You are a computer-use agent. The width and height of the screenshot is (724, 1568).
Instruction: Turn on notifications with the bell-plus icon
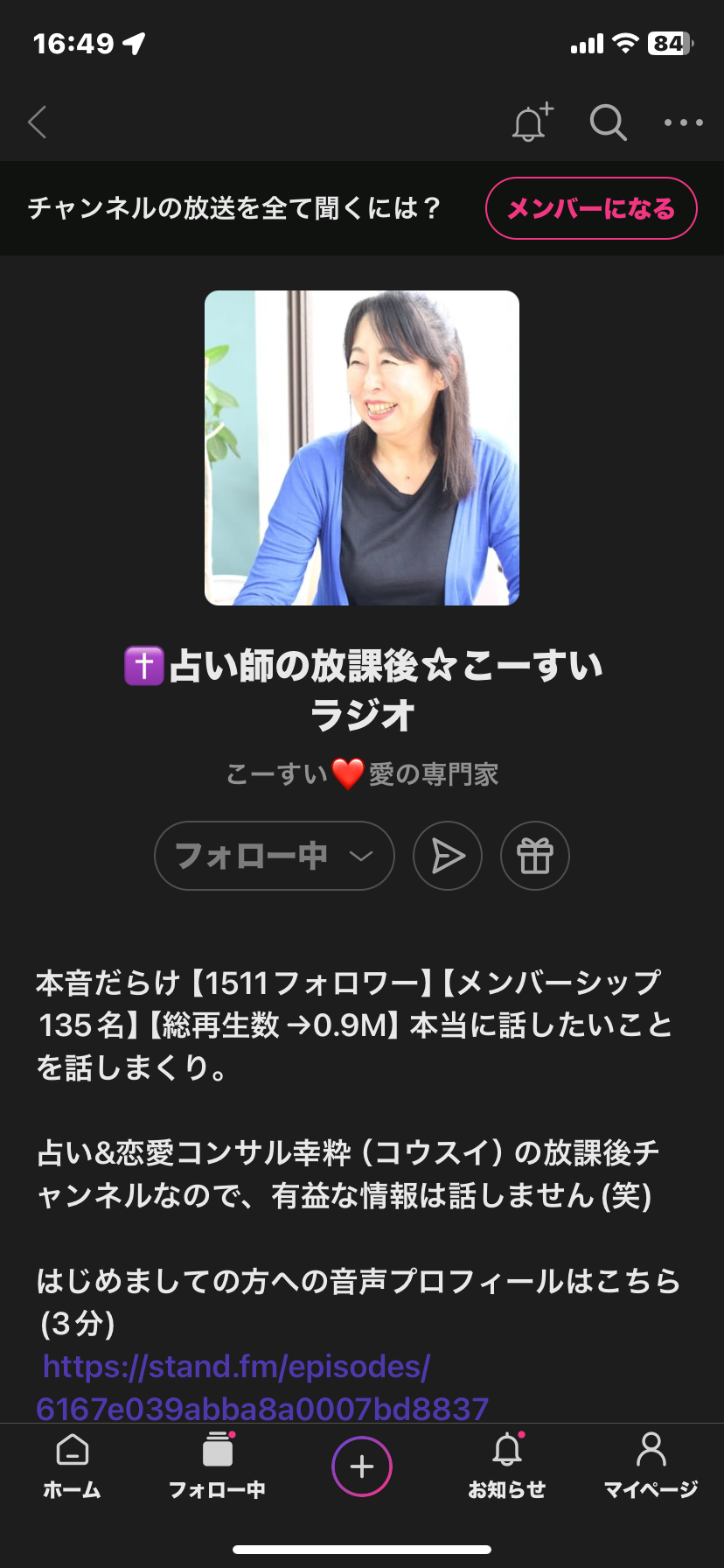pyautogui.click(x=531, y=122)
